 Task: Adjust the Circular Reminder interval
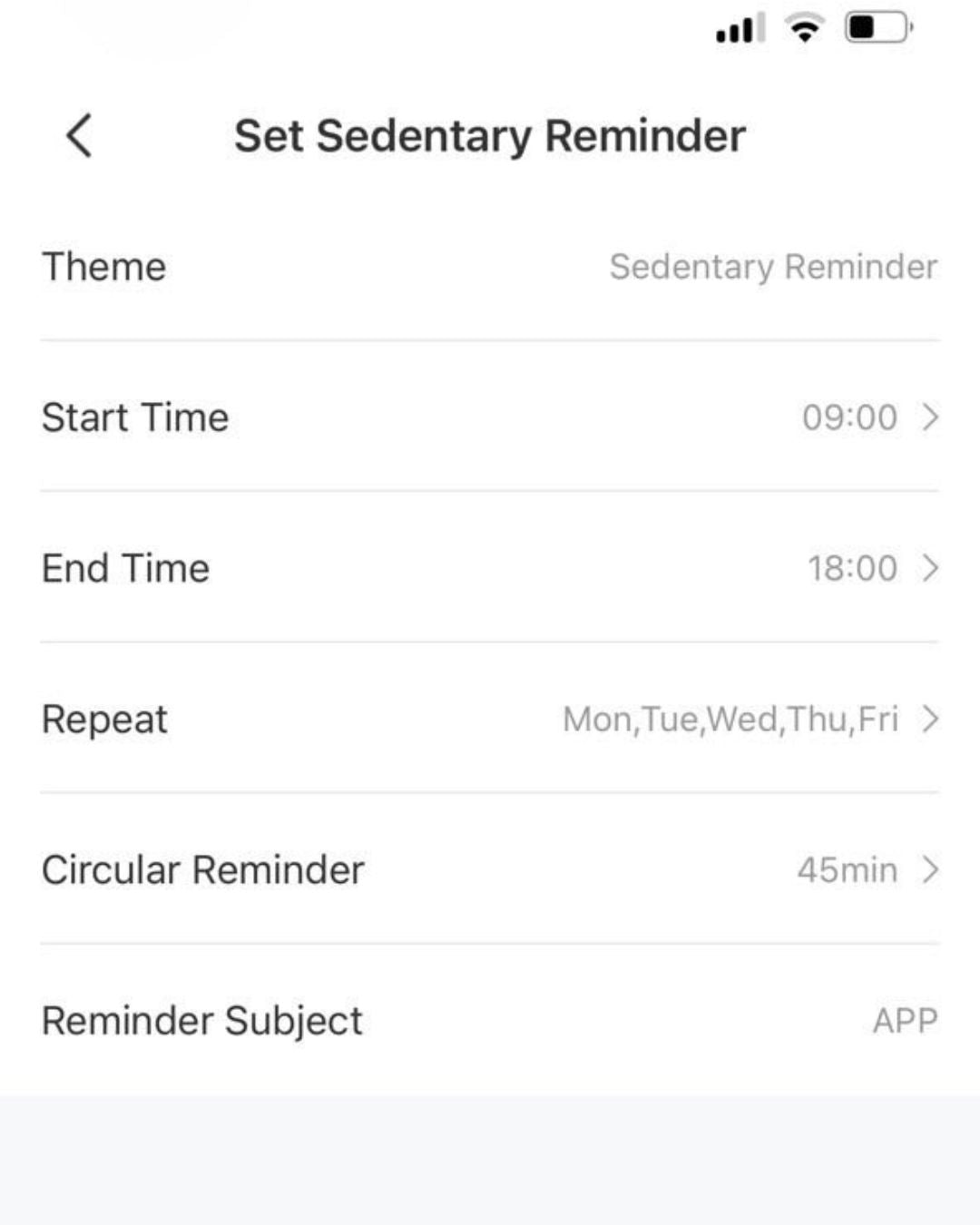[x=490, y=869]
